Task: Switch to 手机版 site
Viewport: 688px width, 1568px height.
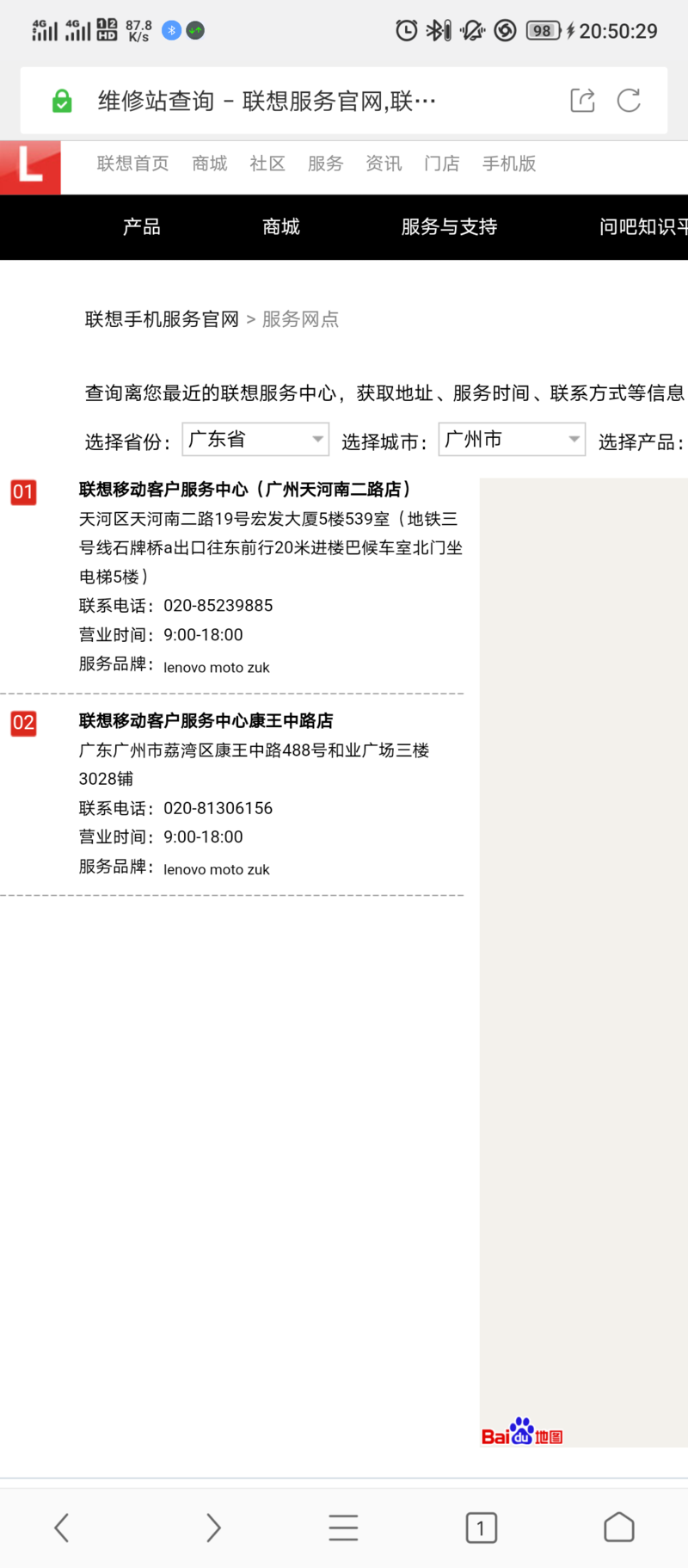Action: pos(508,164)
